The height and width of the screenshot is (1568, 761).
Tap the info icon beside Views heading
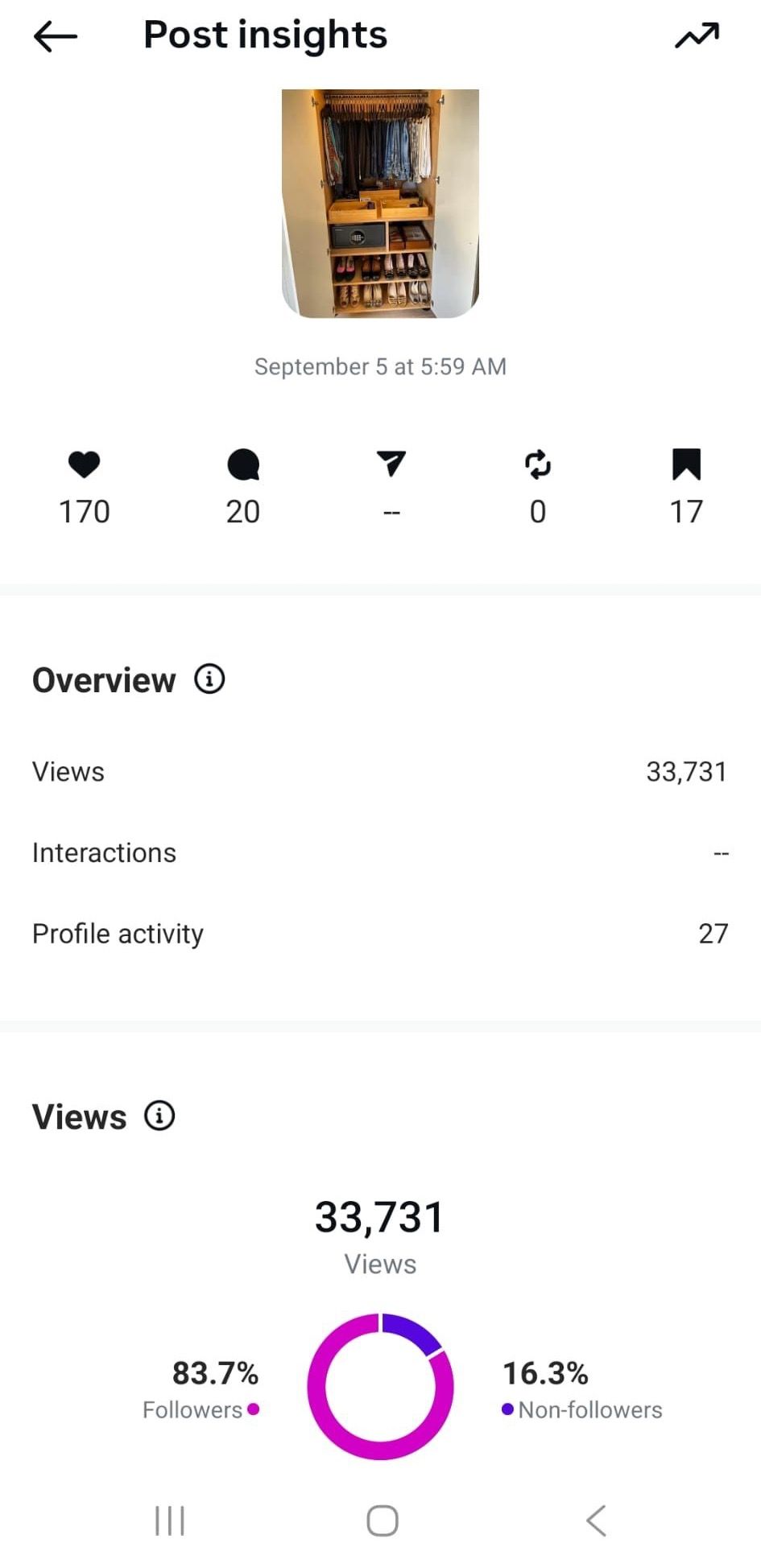click(x=159, y=1116)
